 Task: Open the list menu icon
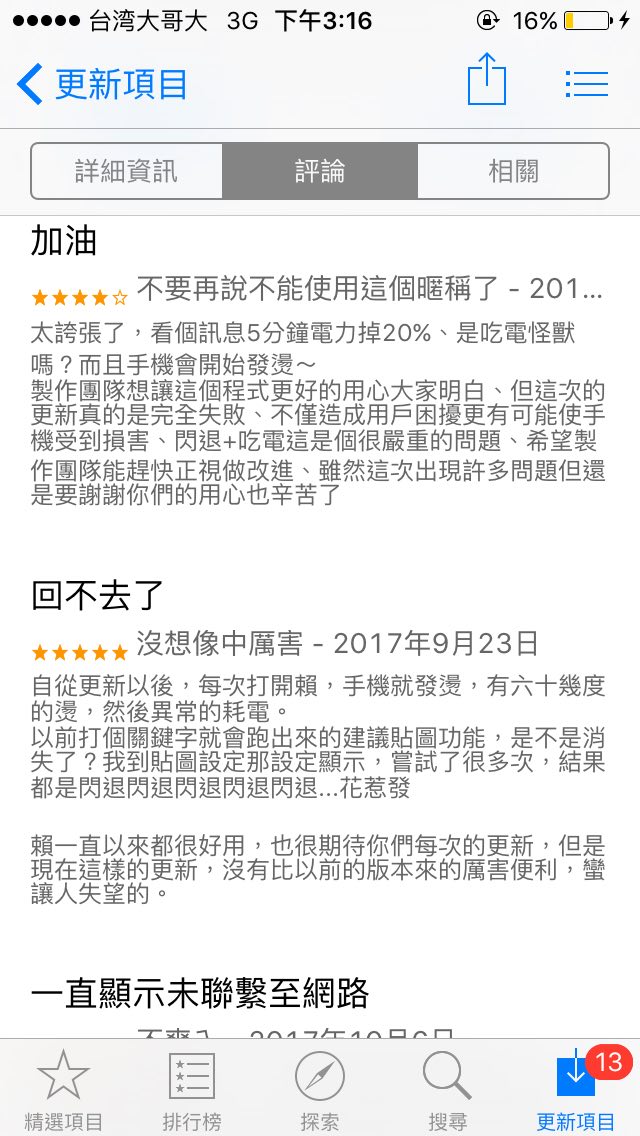586,83
